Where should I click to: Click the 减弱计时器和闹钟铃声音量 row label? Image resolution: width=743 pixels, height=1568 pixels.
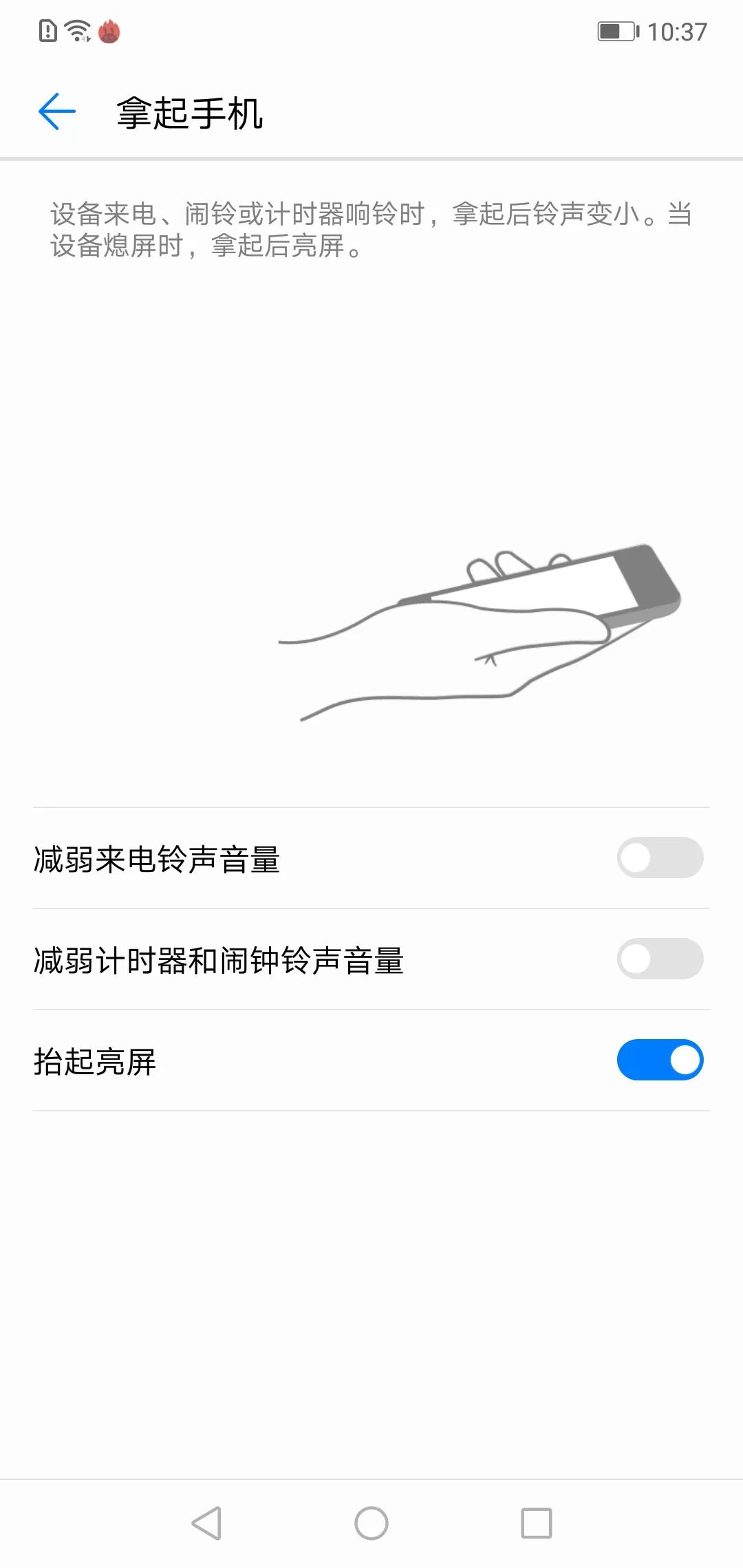coord(220,960)
